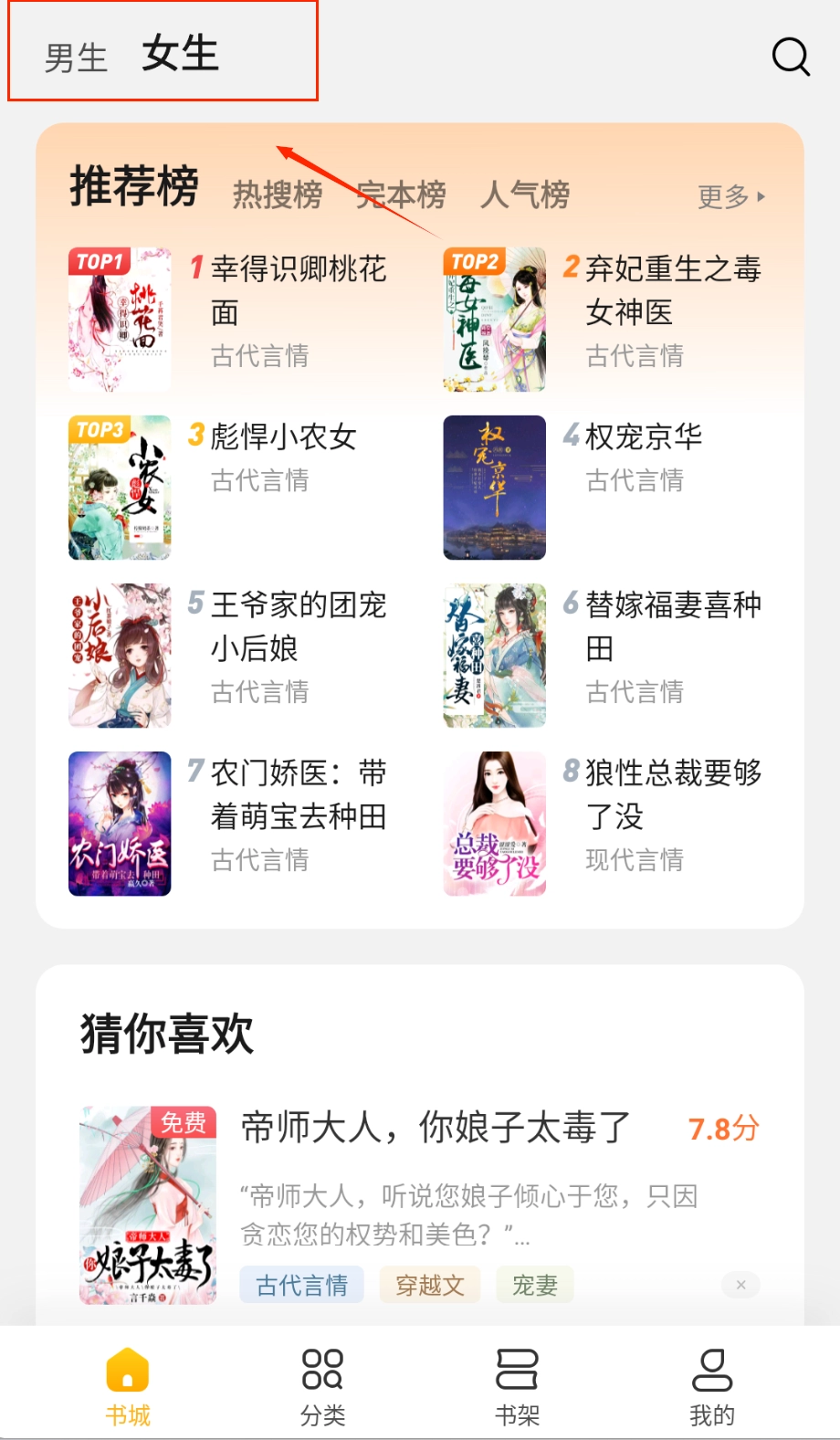Open the book 王爷家的团宠小后娘
The height and width of the screenshot is (1440, 840).
coord(299,626)
